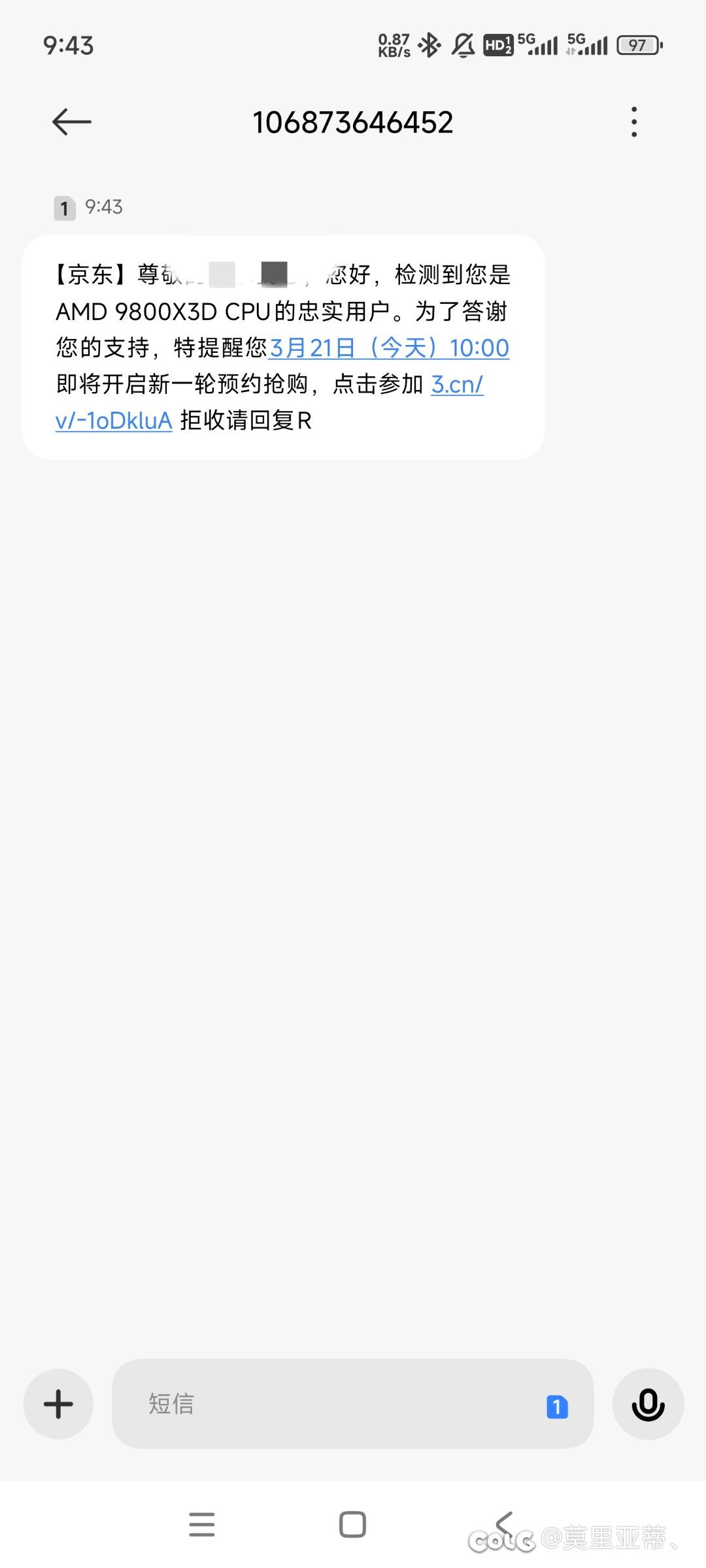This screenshot has width=706, height=1568.
Task: Tap the 9:43 timestamp above message
Action: [103, 207]
